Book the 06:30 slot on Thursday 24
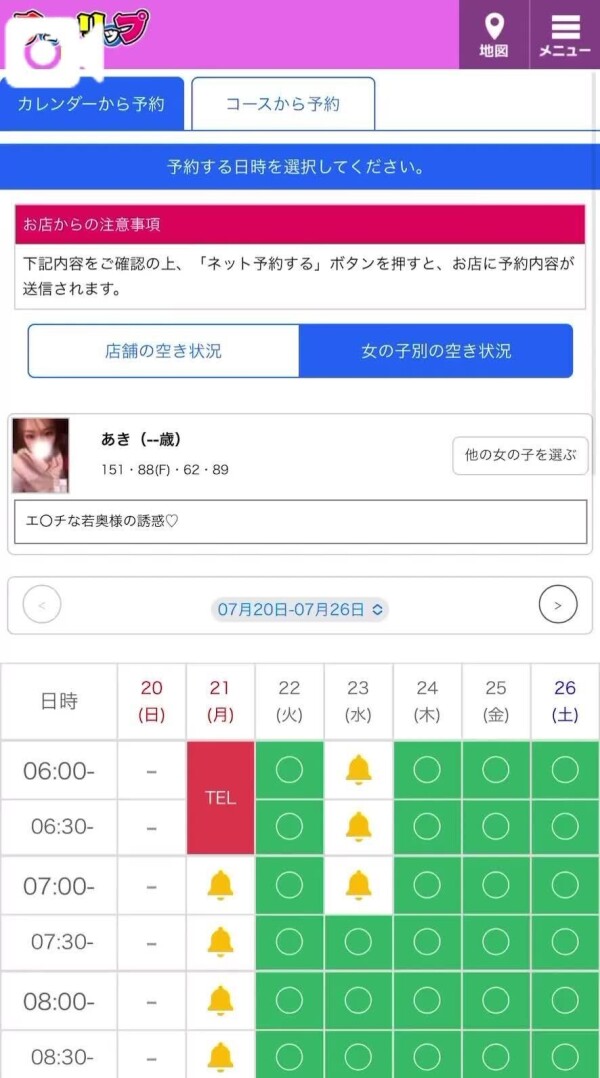The height and width of the screenshot is (1078, 600). [x=427, y=827]
